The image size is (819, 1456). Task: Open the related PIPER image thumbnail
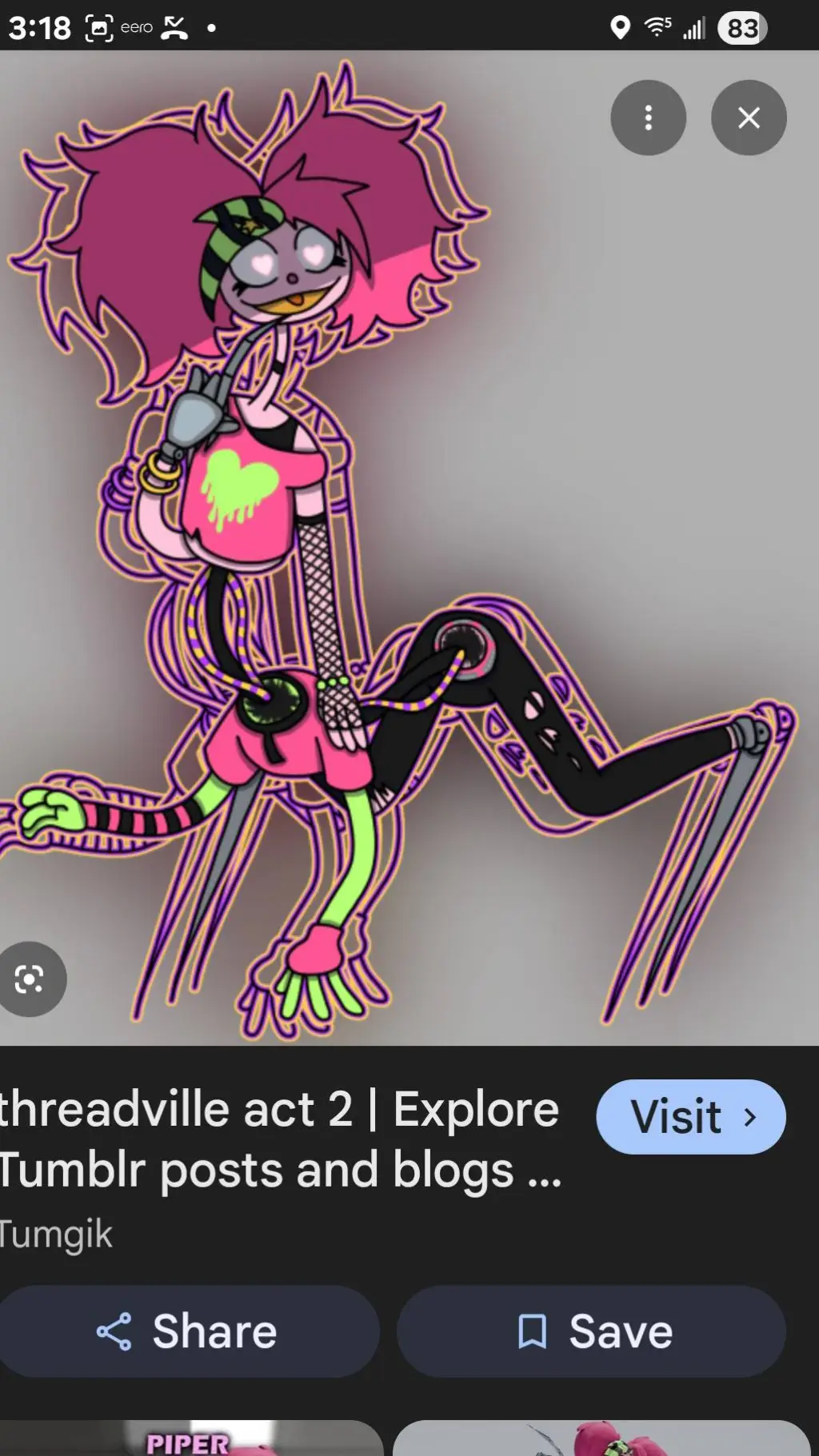click(x=190, y=1438)
